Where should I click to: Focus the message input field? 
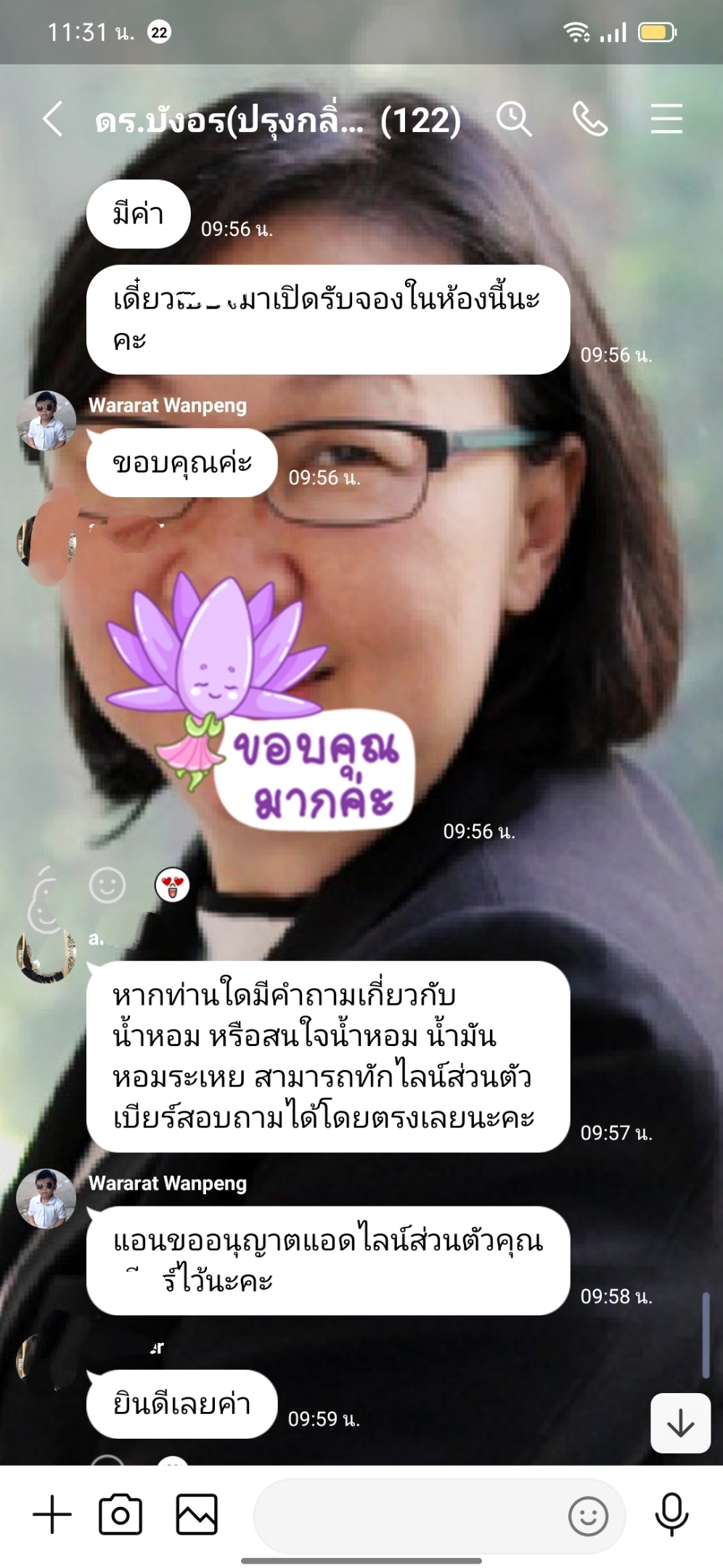tap(407, 1516)
